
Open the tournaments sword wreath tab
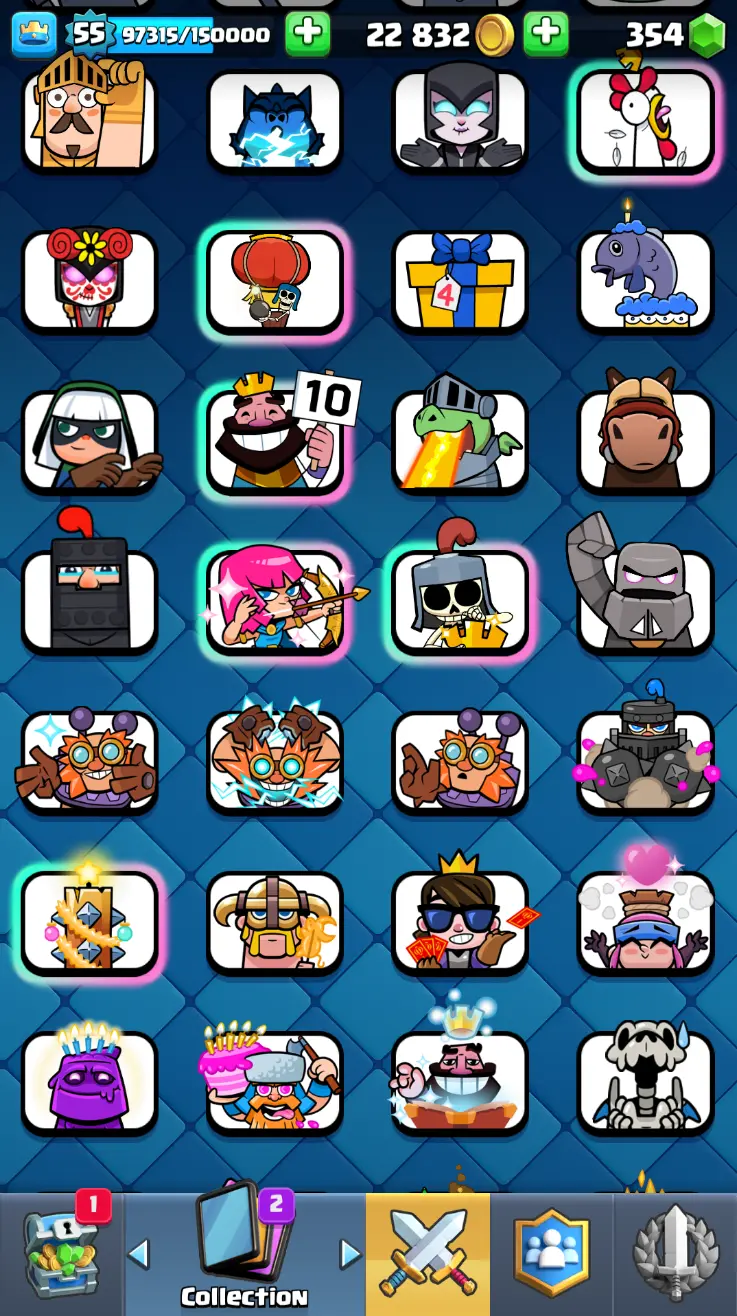tap(675, 1254)
